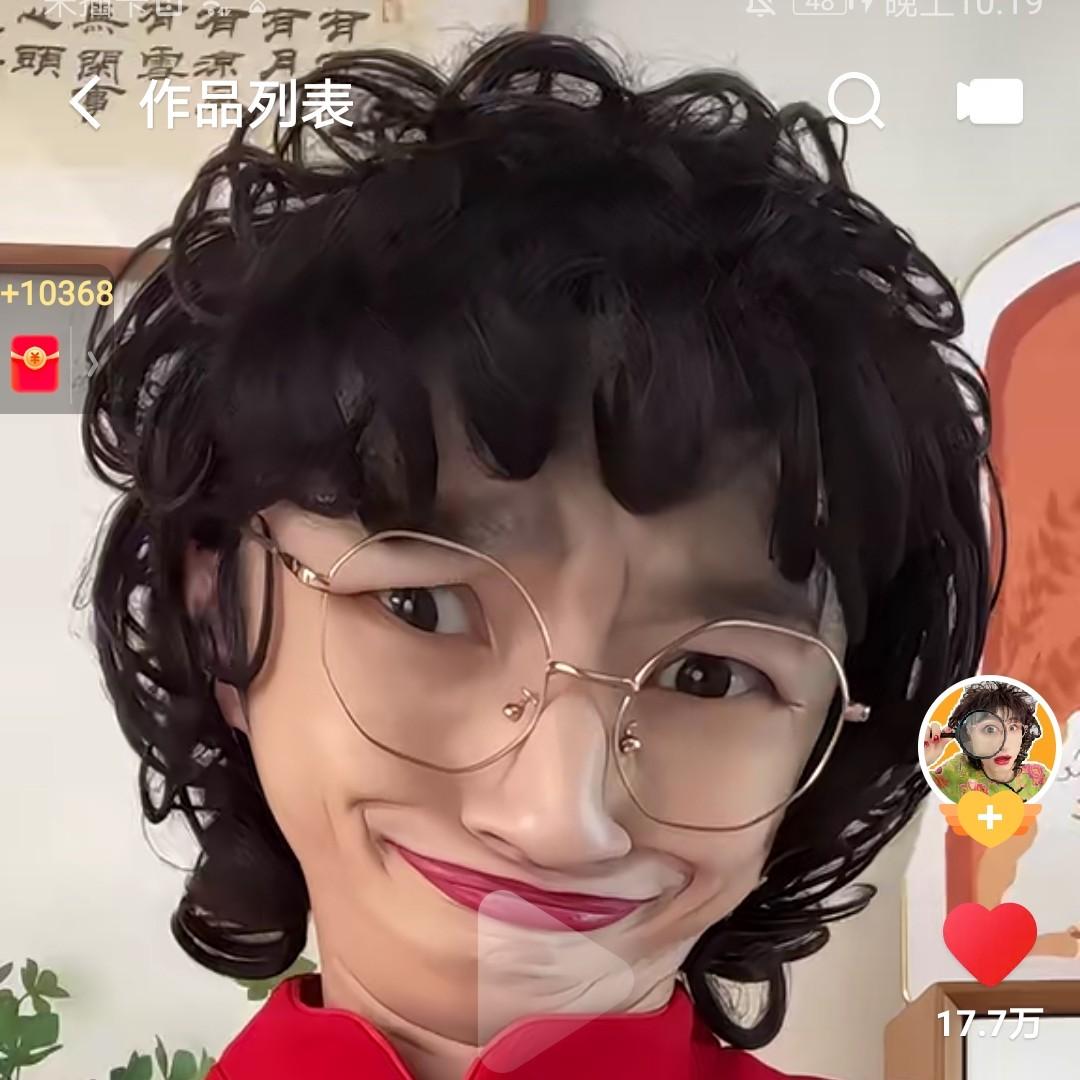The image size is (1080, 1080).
Task: Open the red envelope reward widget
Action: pos(35,363)
